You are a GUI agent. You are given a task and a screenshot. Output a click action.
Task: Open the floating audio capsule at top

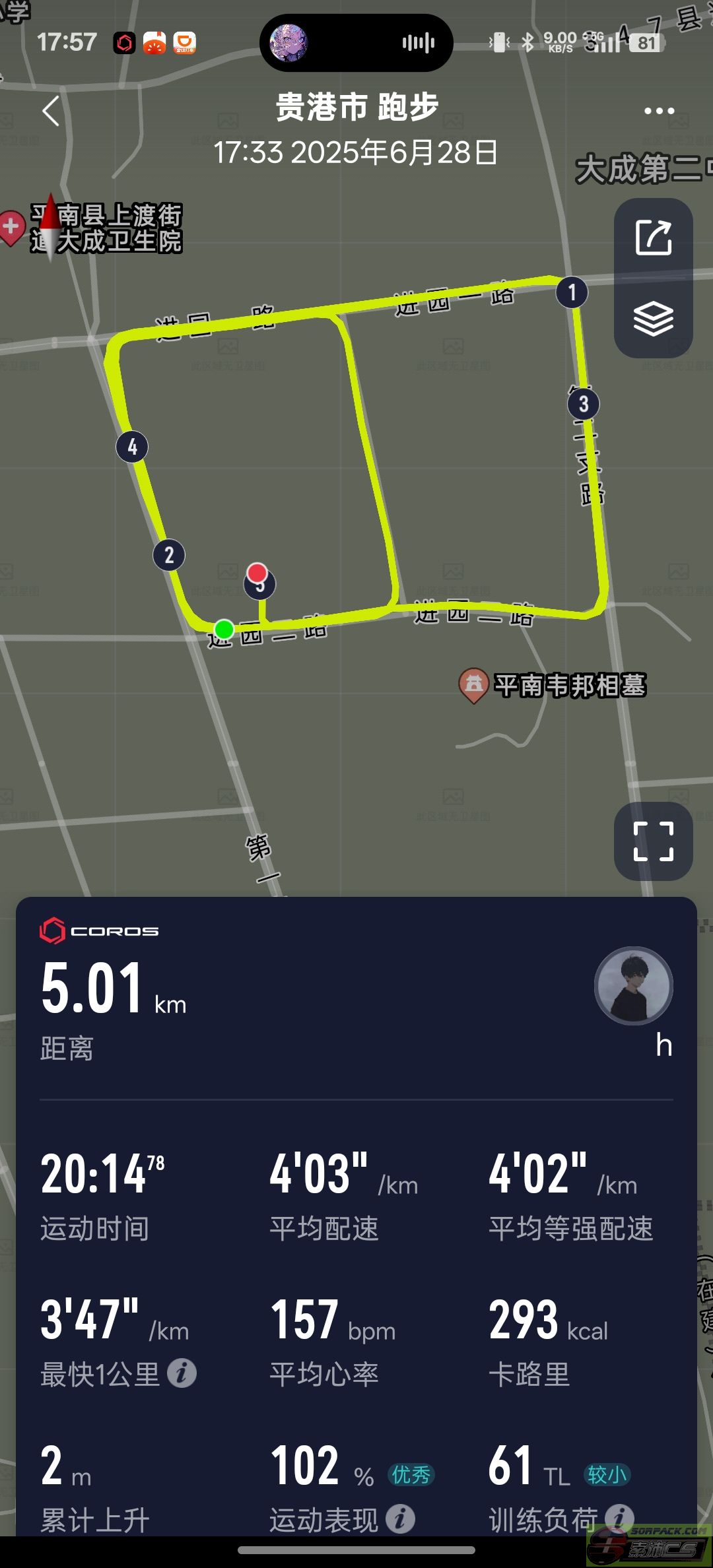click(356, 43)
